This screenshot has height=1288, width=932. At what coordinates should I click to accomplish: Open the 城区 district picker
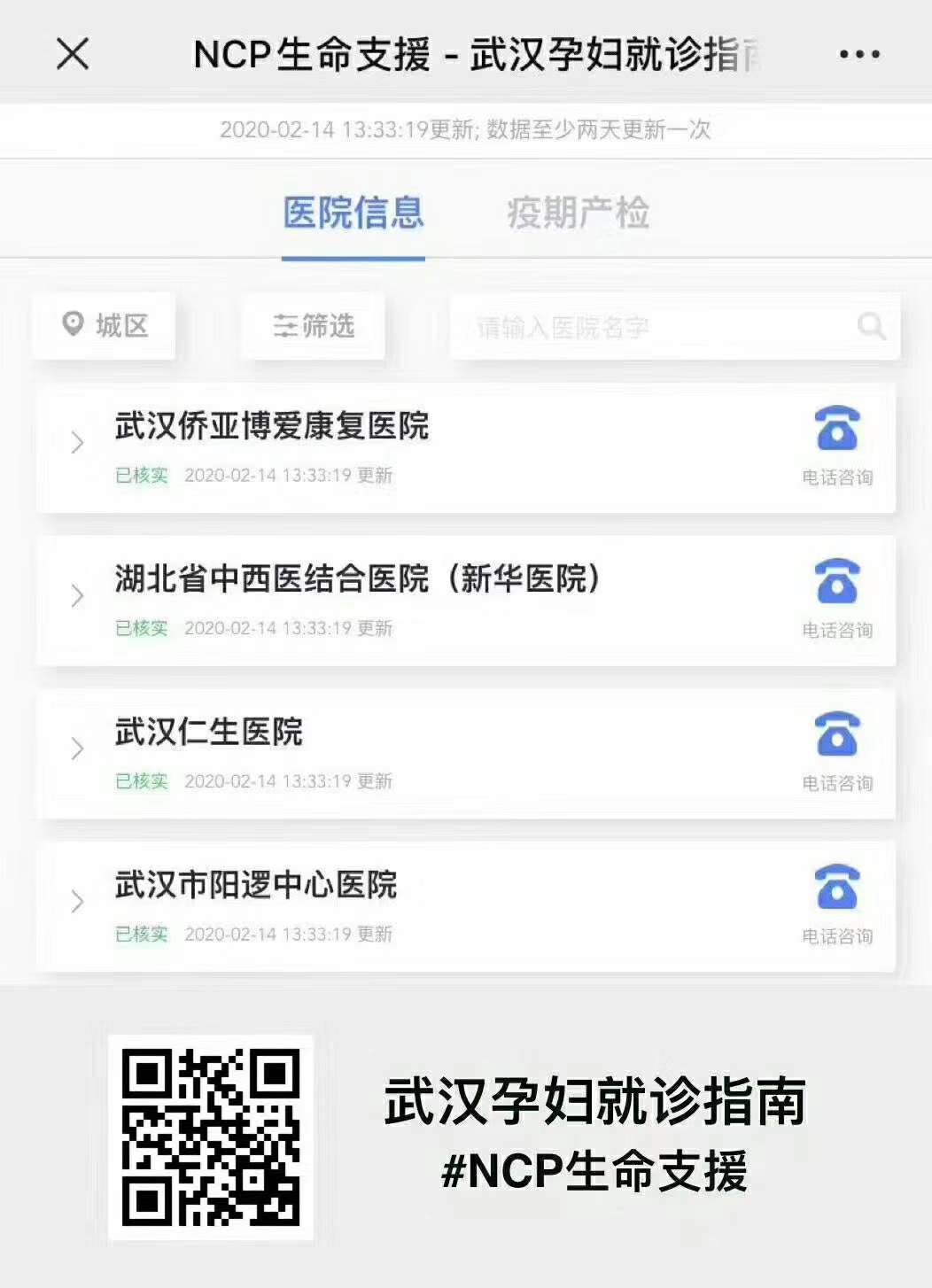[x=104, y=326]
